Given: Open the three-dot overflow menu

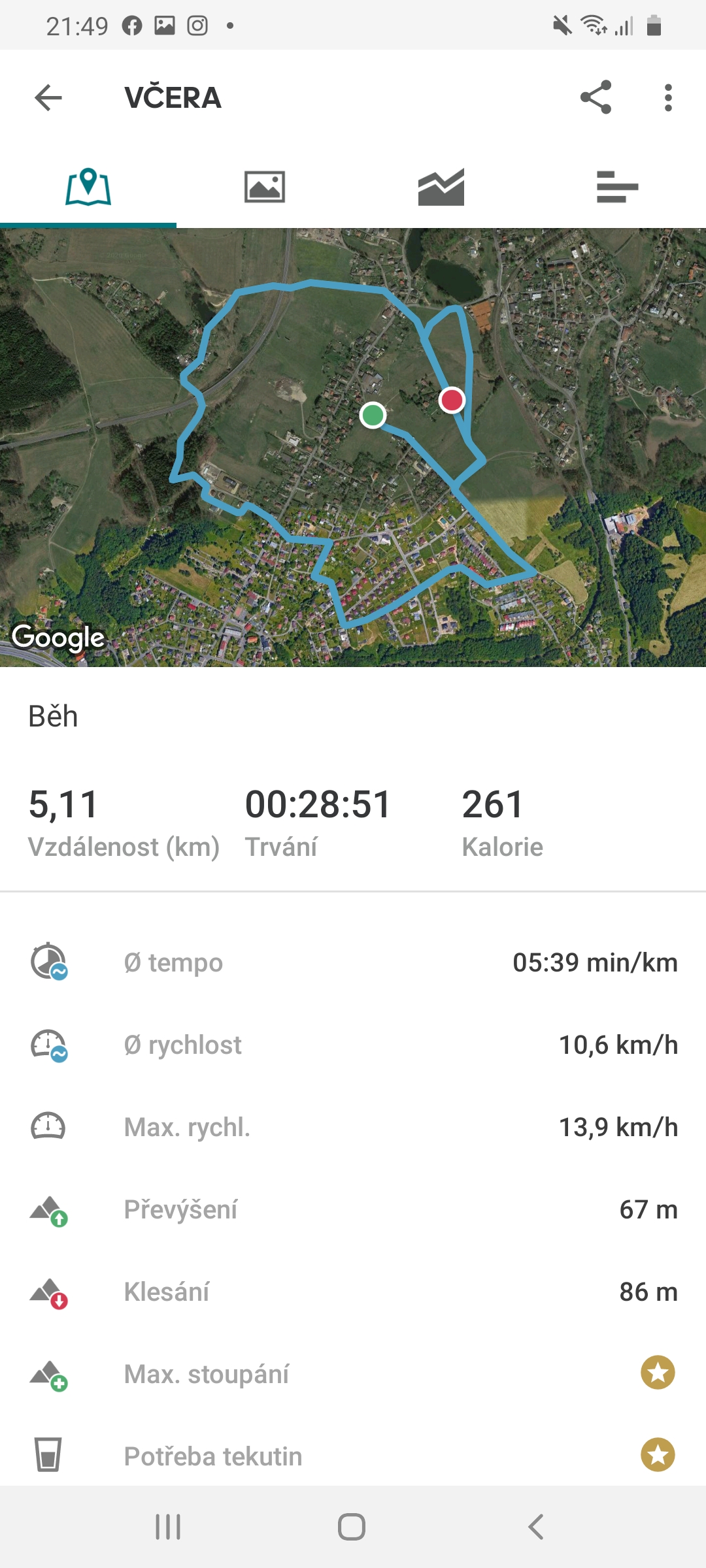Looking at the screenshot, I should [x=667, y=98].
